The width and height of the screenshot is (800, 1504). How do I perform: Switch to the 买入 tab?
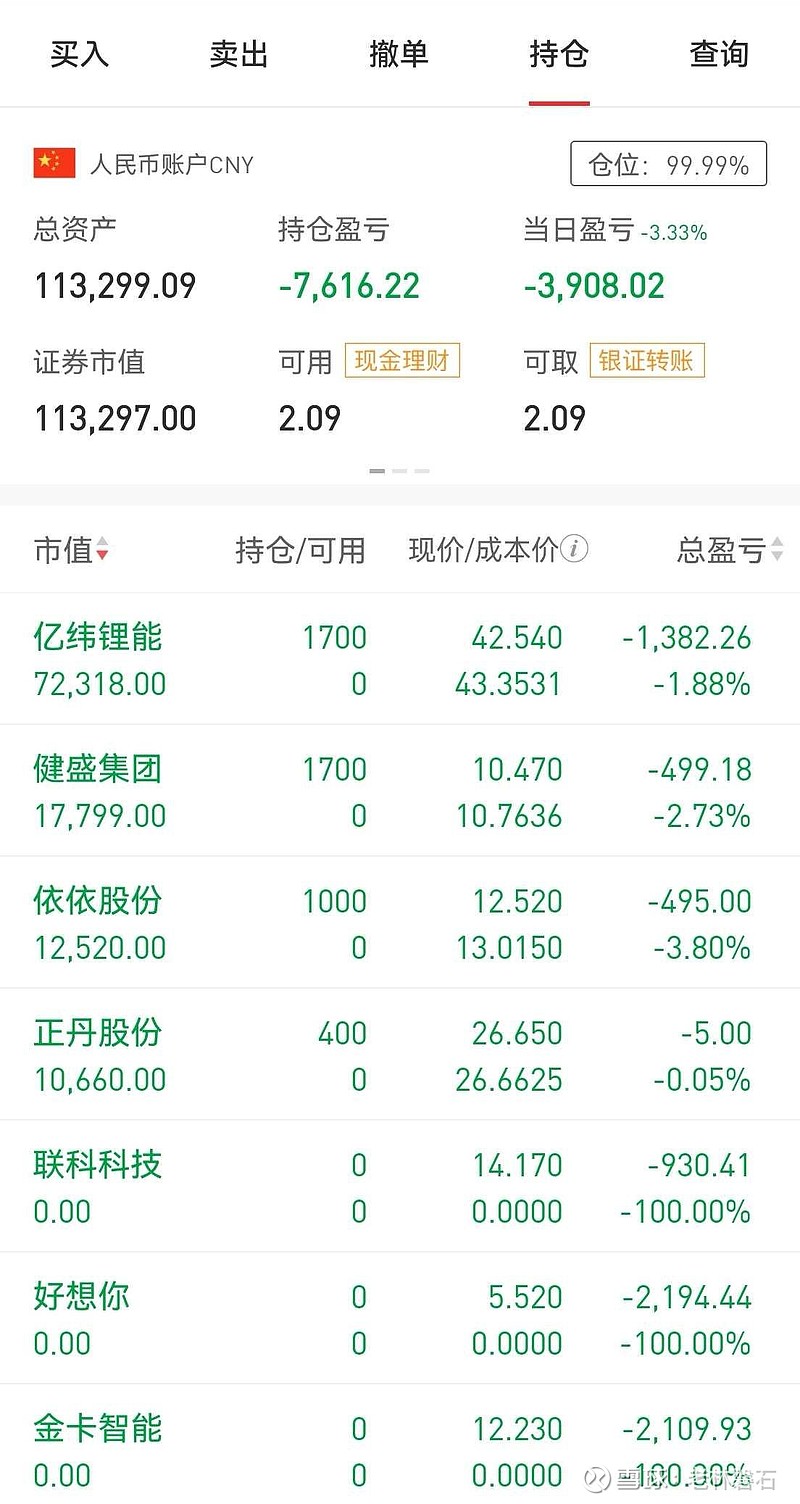click(x=80, y=54)
